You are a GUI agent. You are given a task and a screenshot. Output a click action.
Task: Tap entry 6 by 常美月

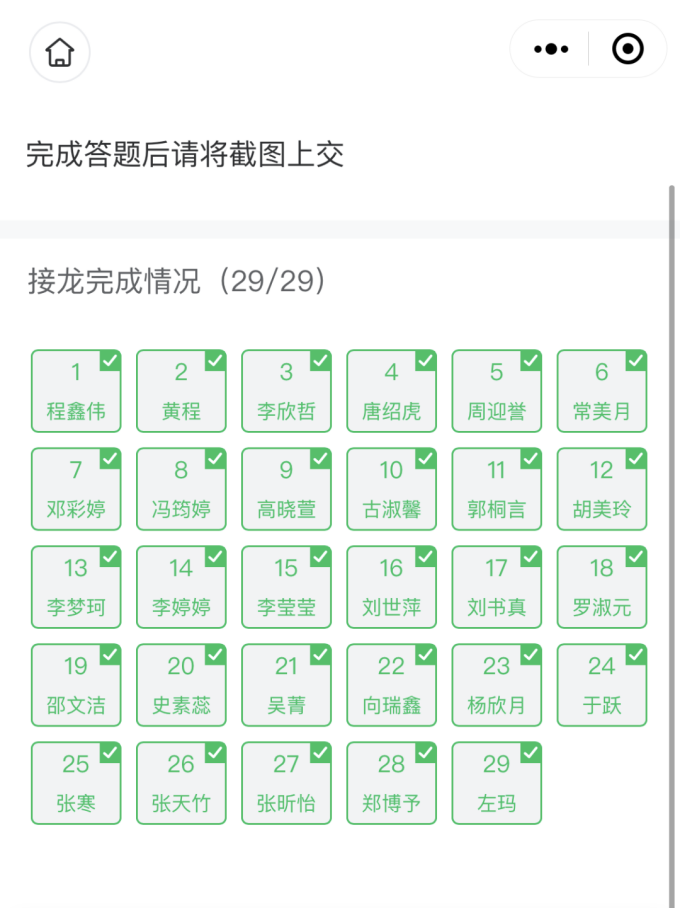click(602, 391)
